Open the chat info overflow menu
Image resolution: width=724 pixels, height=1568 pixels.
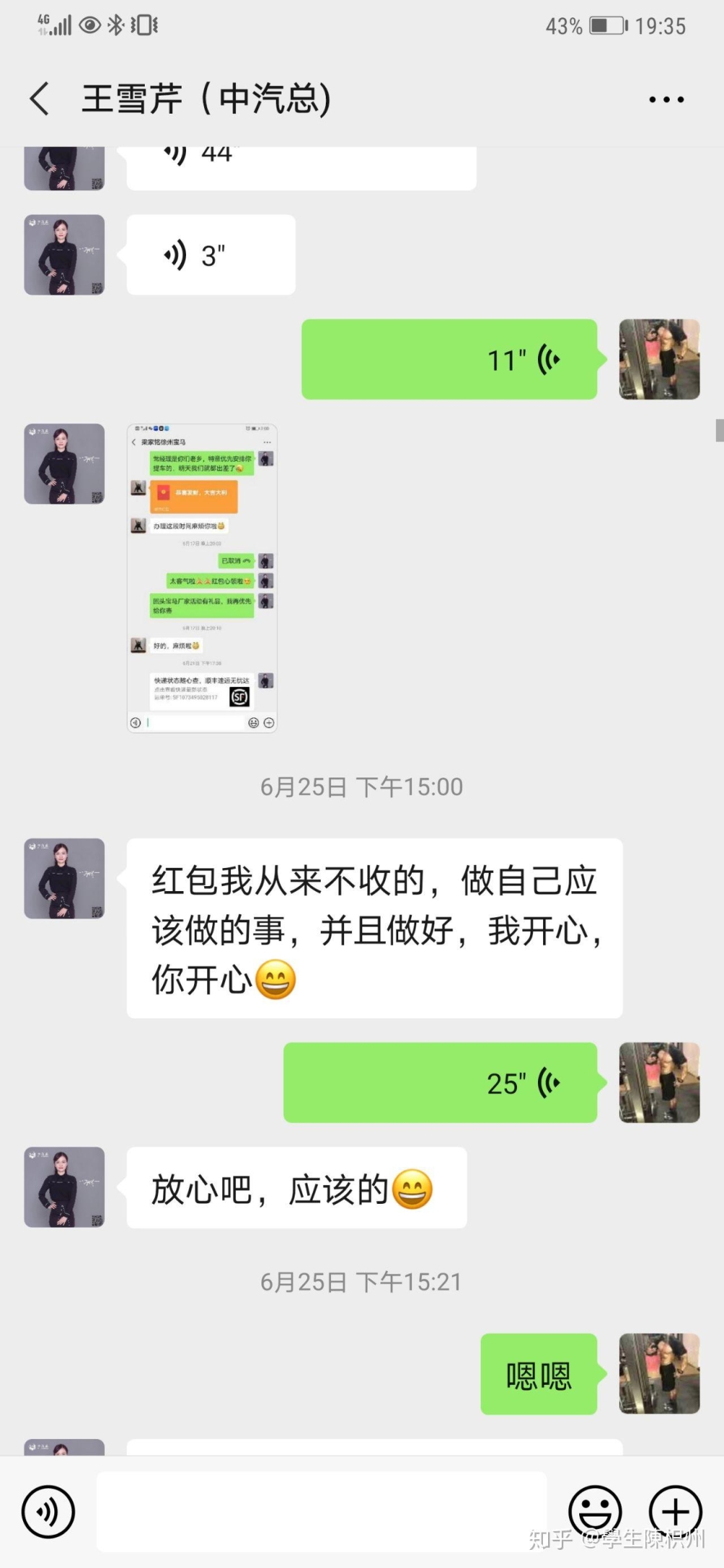666,99
